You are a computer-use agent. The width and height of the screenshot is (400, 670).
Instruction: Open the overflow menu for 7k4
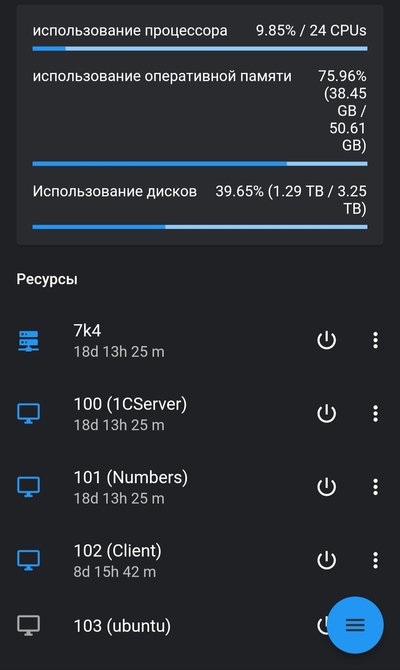click(x=375, y=341)
